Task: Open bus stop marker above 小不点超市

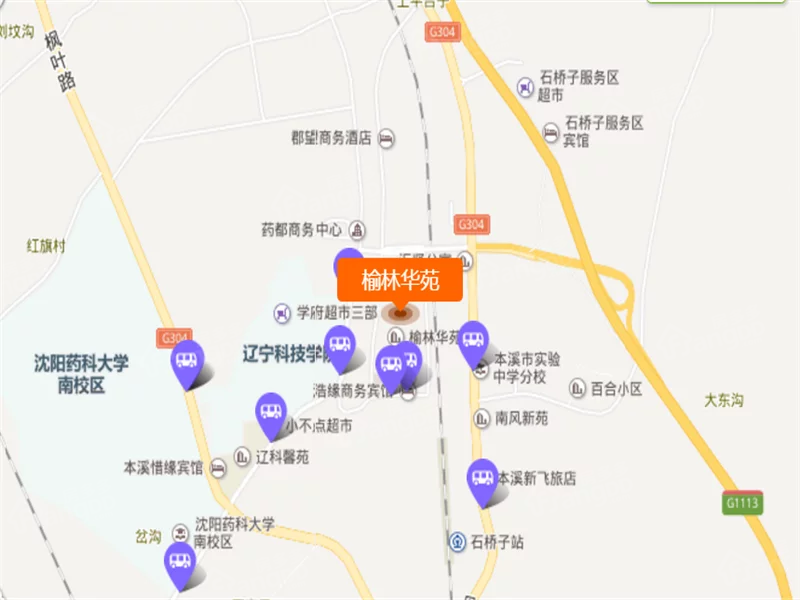Action: (x=270, y=411)
